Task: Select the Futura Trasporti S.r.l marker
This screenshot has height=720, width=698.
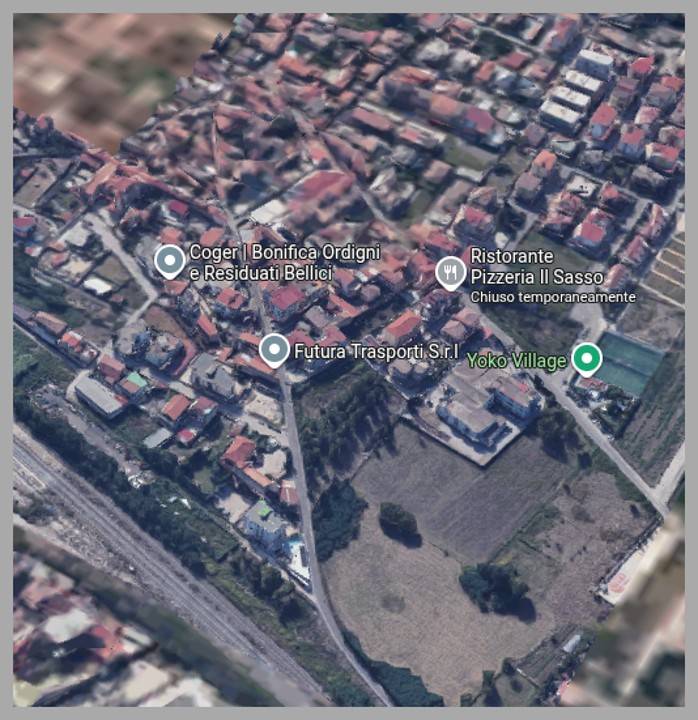Action: [x=273, y=350]
